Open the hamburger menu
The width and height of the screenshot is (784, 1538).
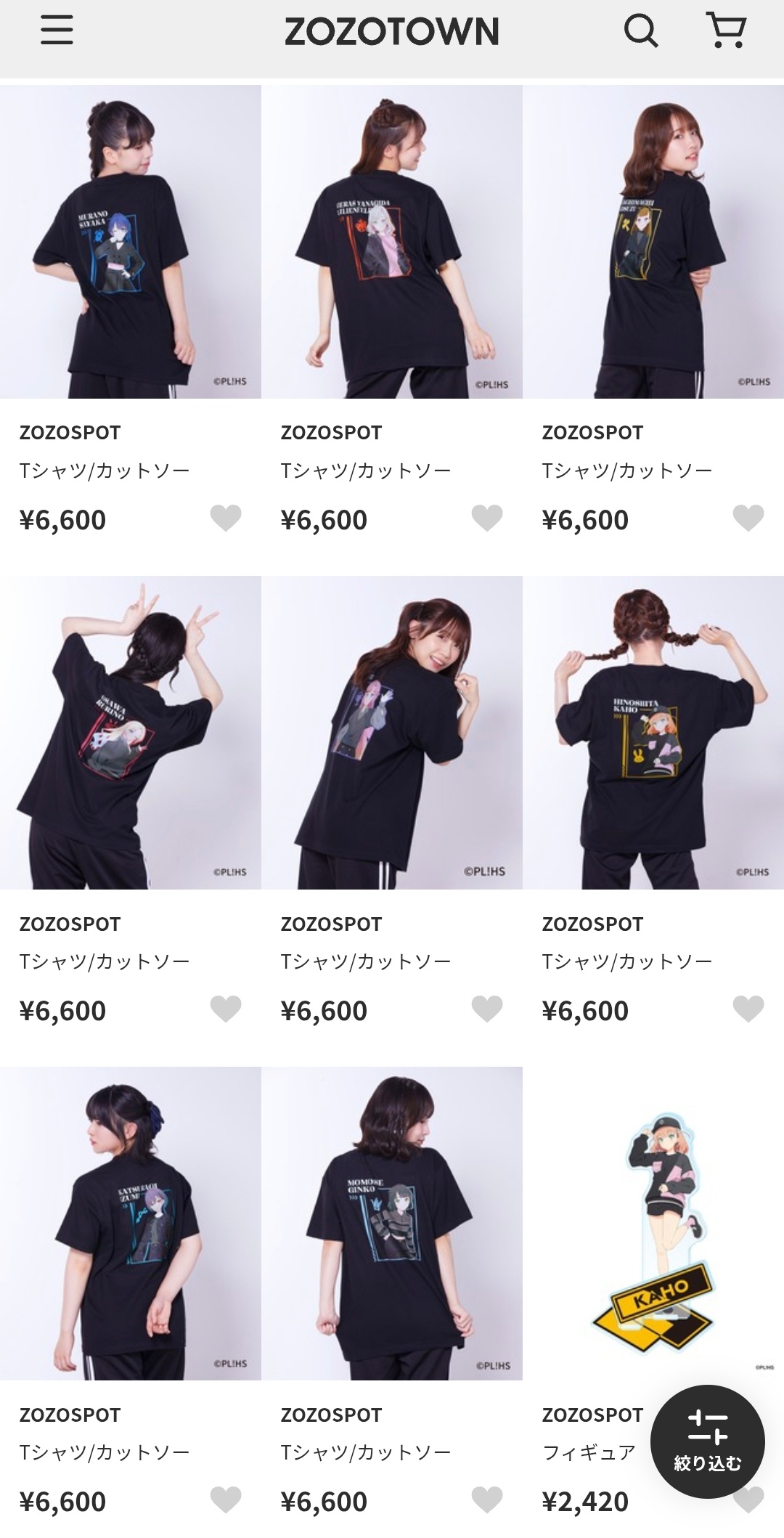pyautogui.click(x=57, y=30)
